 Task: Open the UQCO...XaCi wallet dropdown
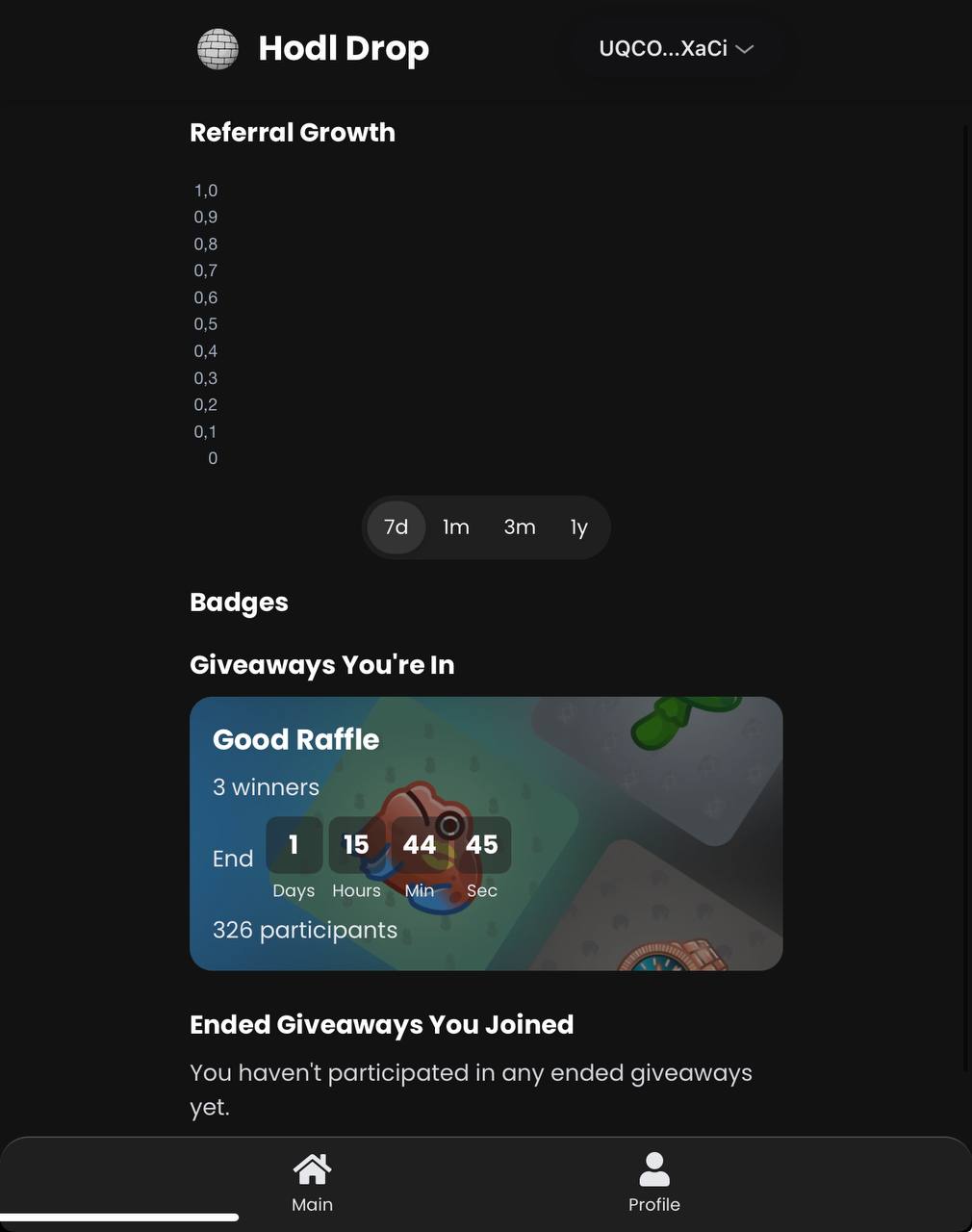pos(676,48)
